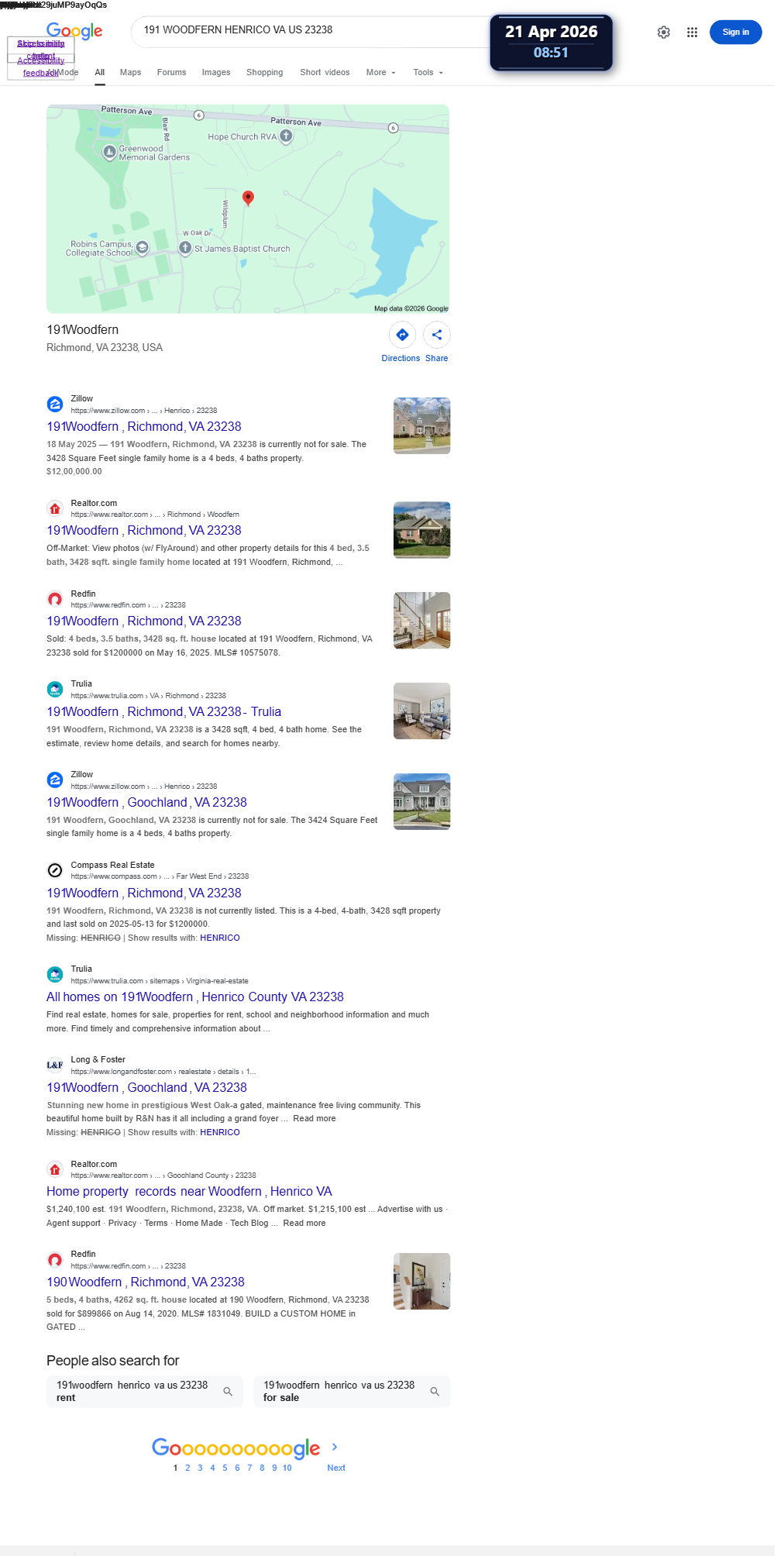This screenshot has width=784, height=1556.
Task: Open Trulia's All homes on 191 Woodfern link
Action: coord(195,997)
